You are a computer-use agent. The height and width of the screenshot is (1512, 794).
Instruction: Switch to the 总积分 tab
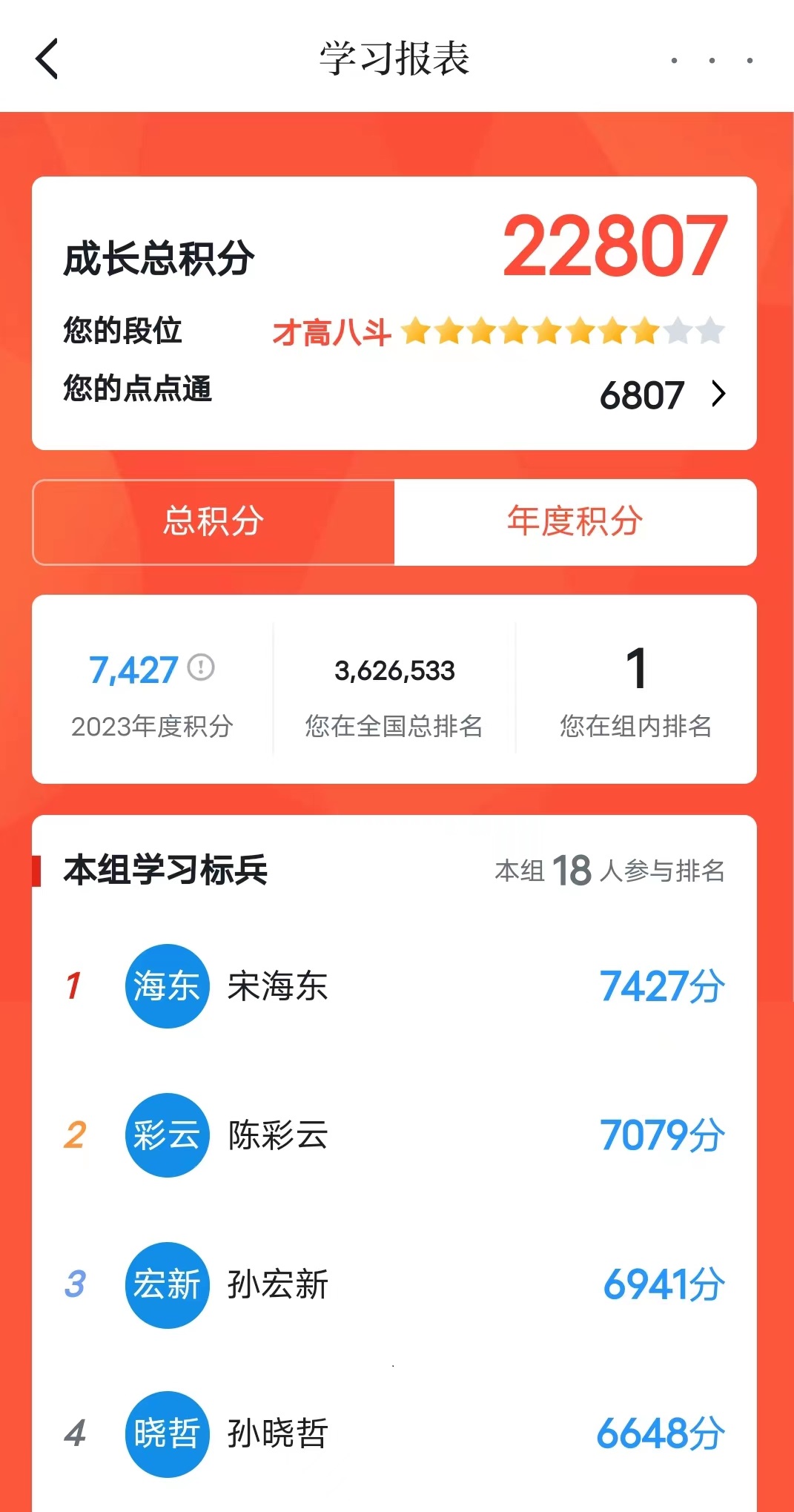pos(214,522)
